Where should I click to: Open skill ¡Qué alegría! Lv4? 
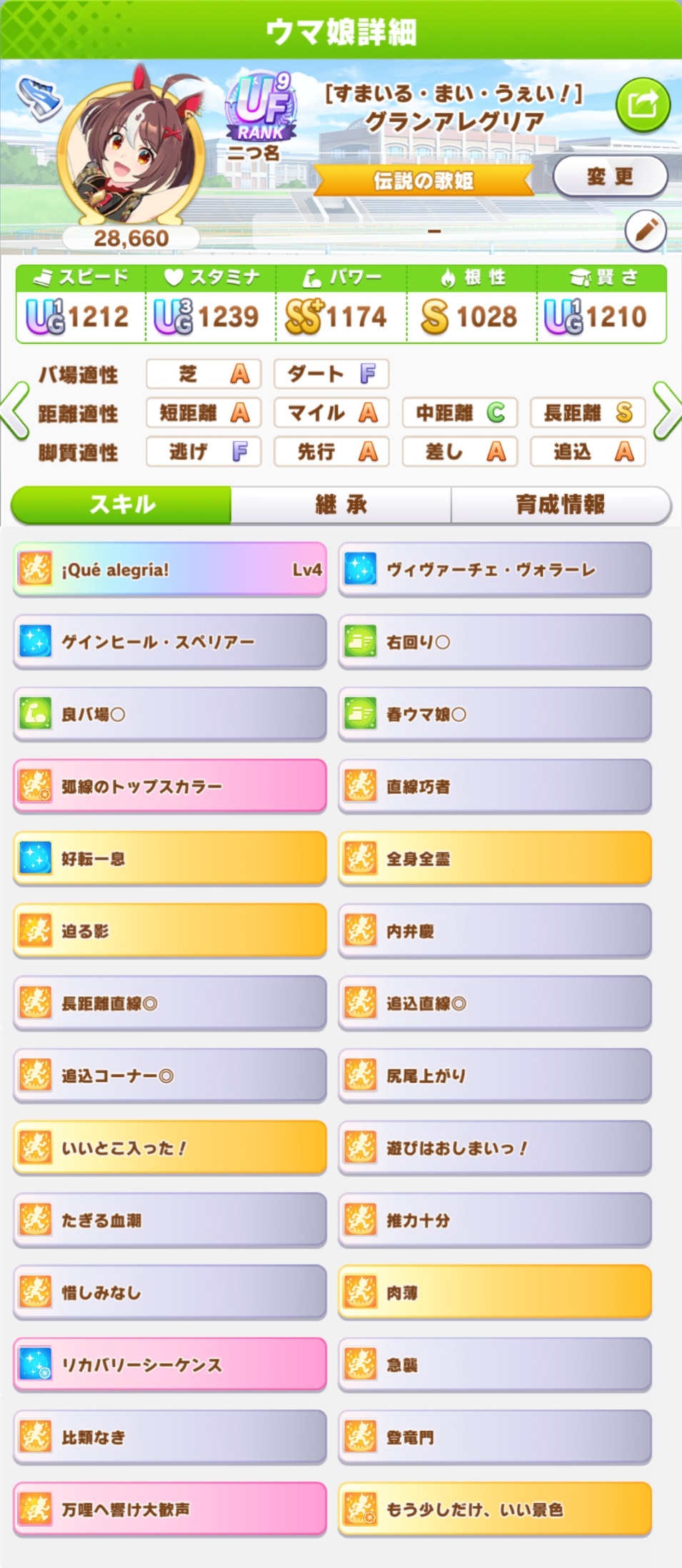coord(170,570)
